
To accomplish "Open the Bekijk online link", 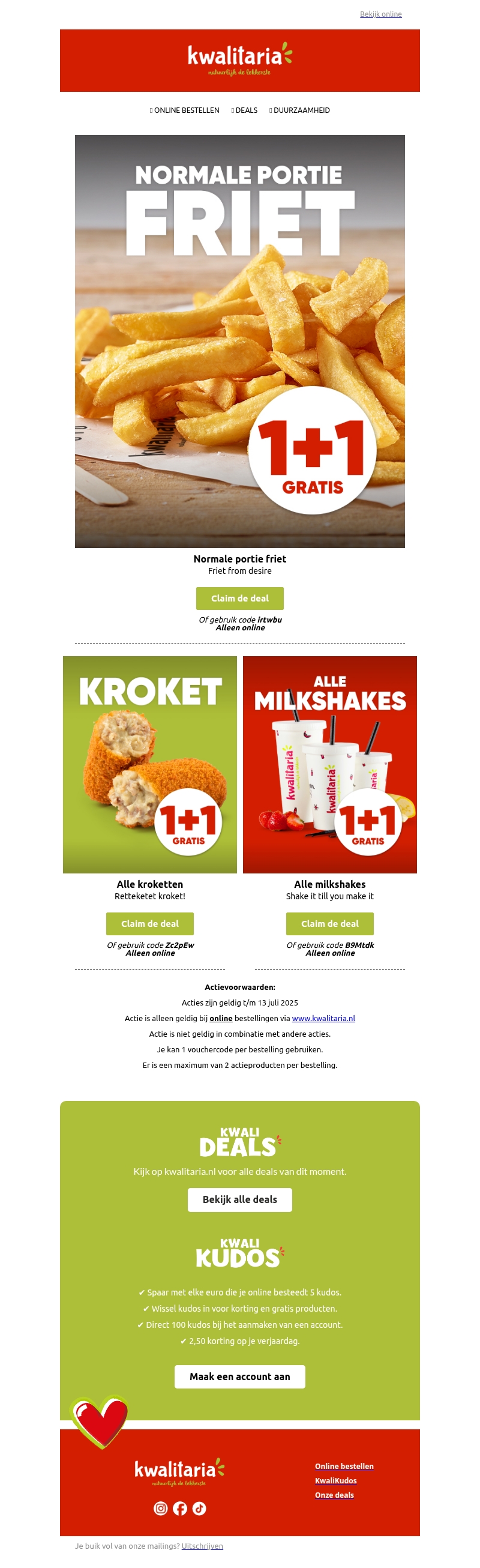I will point(380,14).
